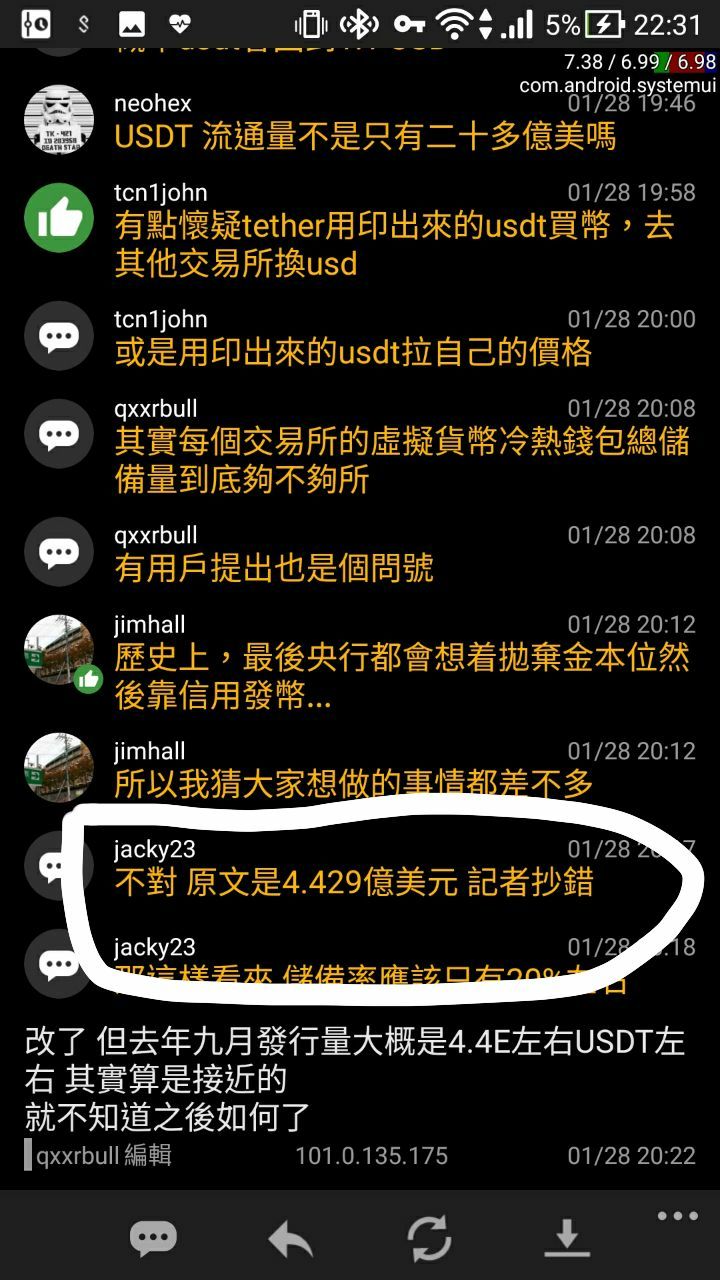The height and width of the screenshot is (1280, 720).
Task: Refresh the comment thread
Action: coord(429,1240)
